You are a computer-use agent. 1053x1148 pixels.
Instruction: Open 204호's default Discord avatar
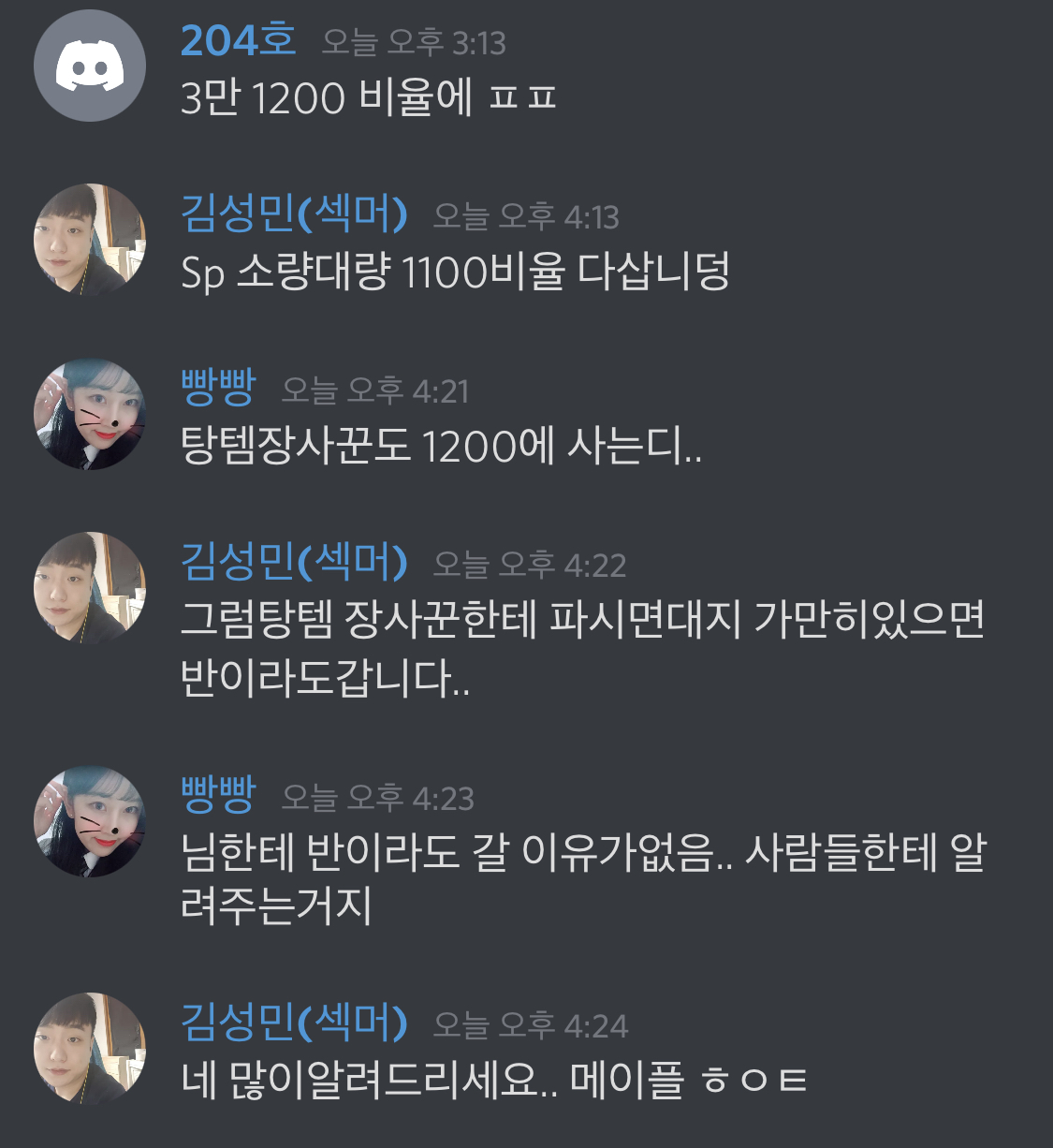90,66
